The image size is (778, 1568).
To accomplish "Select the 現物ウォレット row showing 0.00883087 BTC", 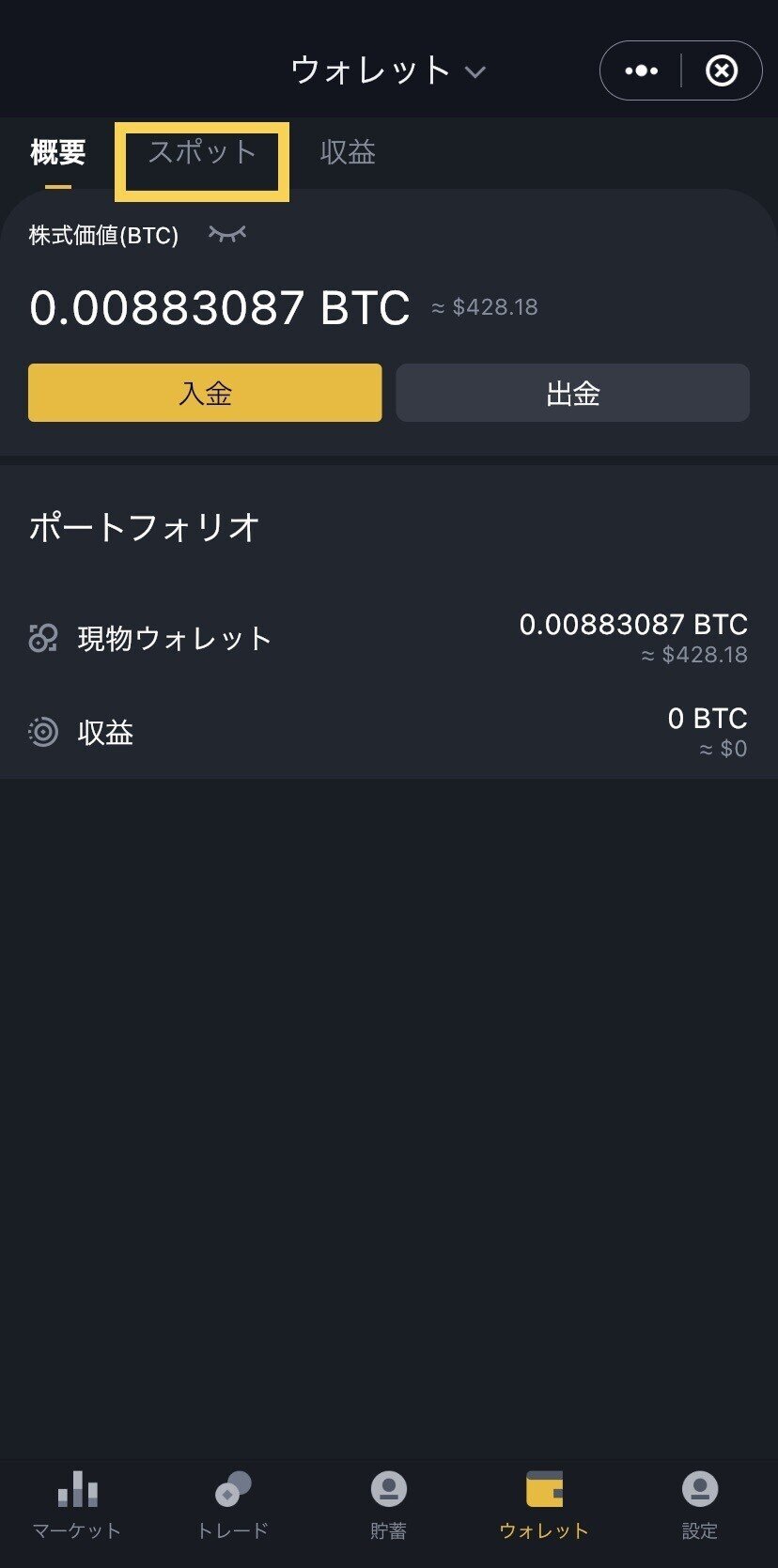I will 389,637.
